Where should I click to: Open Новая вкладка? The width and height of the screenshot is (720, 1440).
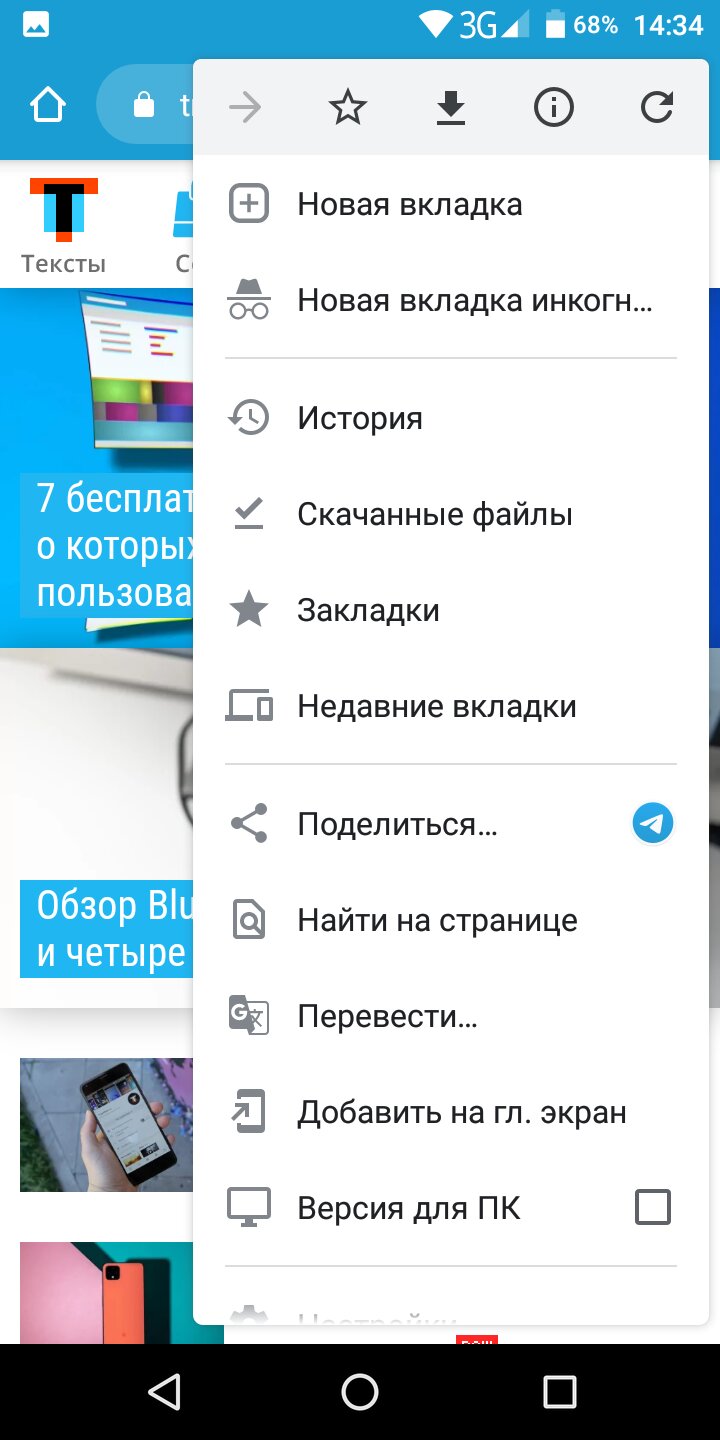pos(451,205)
